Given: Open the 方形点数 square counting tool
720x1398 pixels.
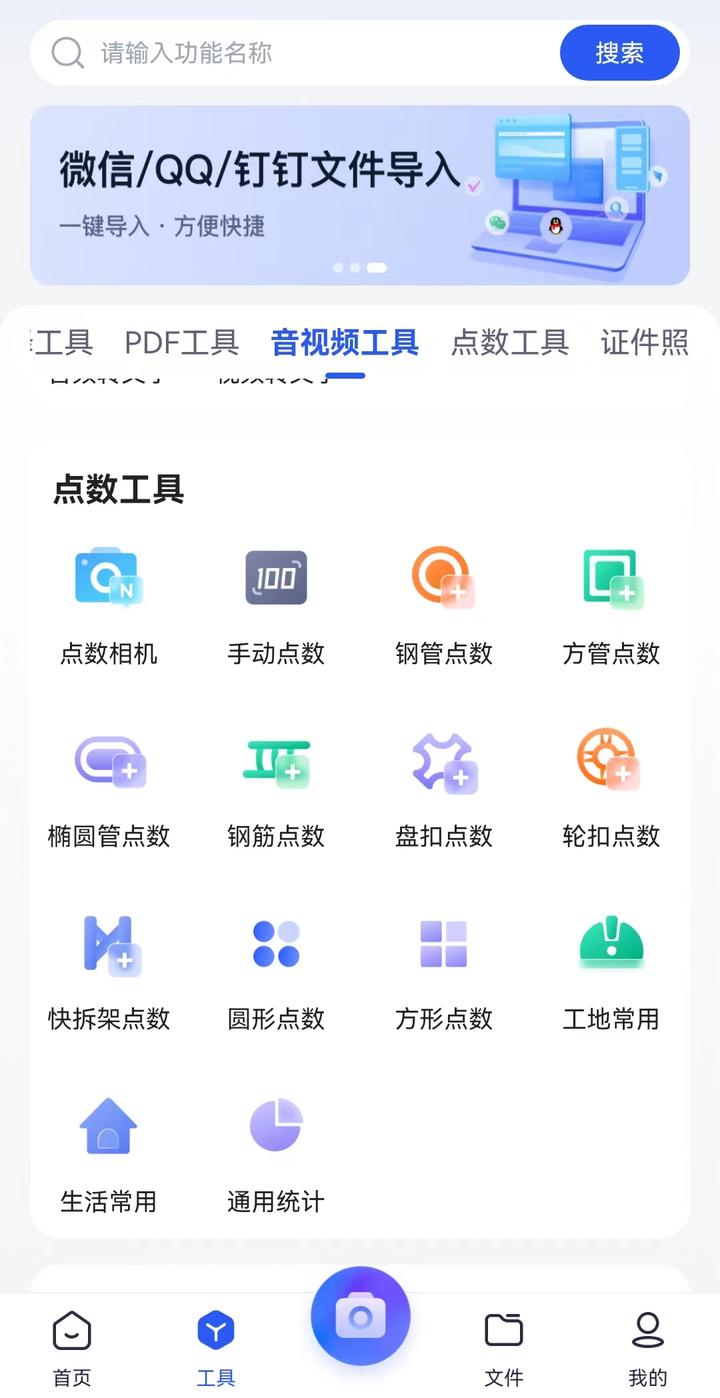Looking at the screenshot, I should (444, 965).
